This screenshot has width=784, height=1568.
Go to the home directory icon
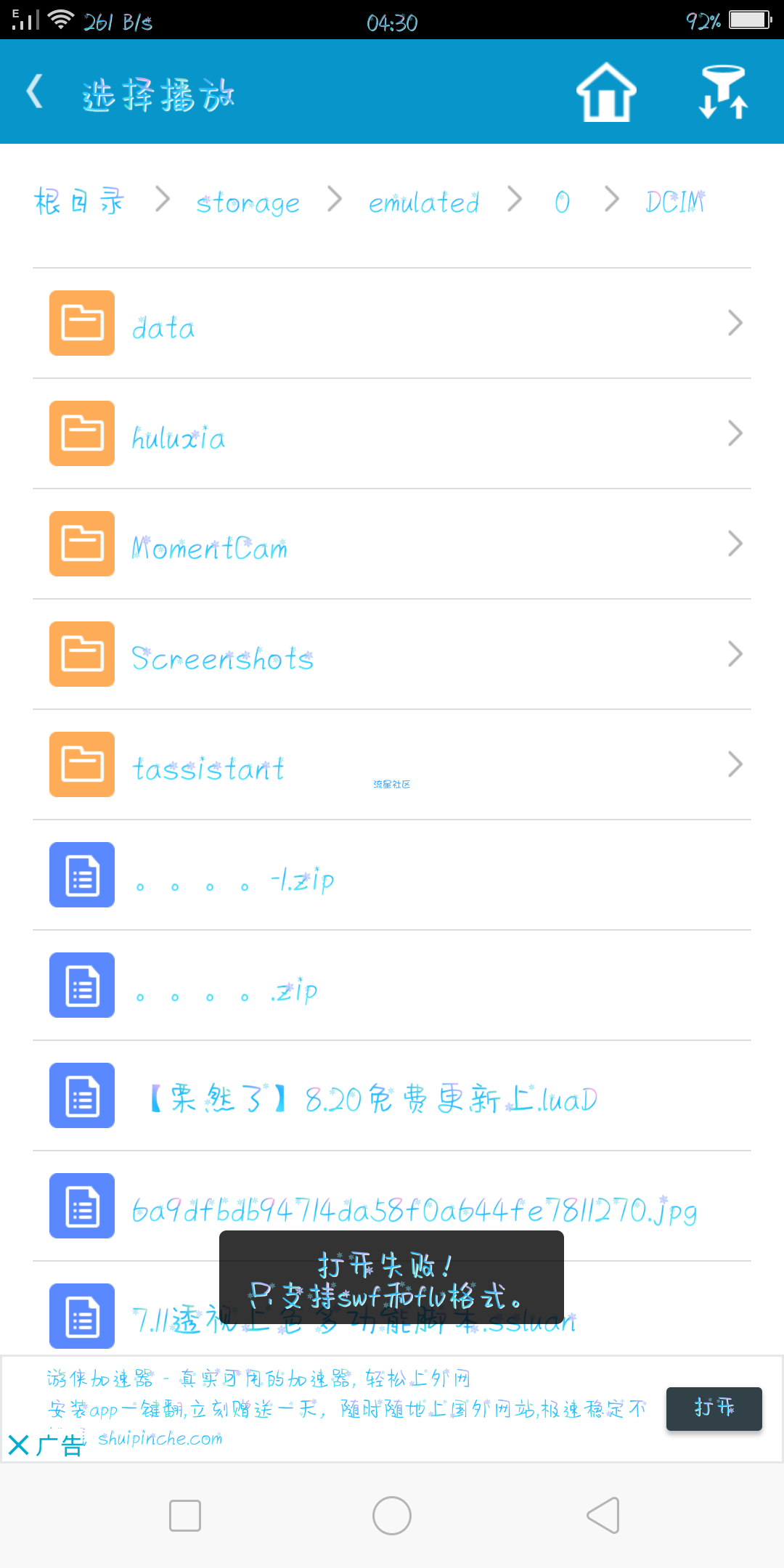tap(606, 92)
